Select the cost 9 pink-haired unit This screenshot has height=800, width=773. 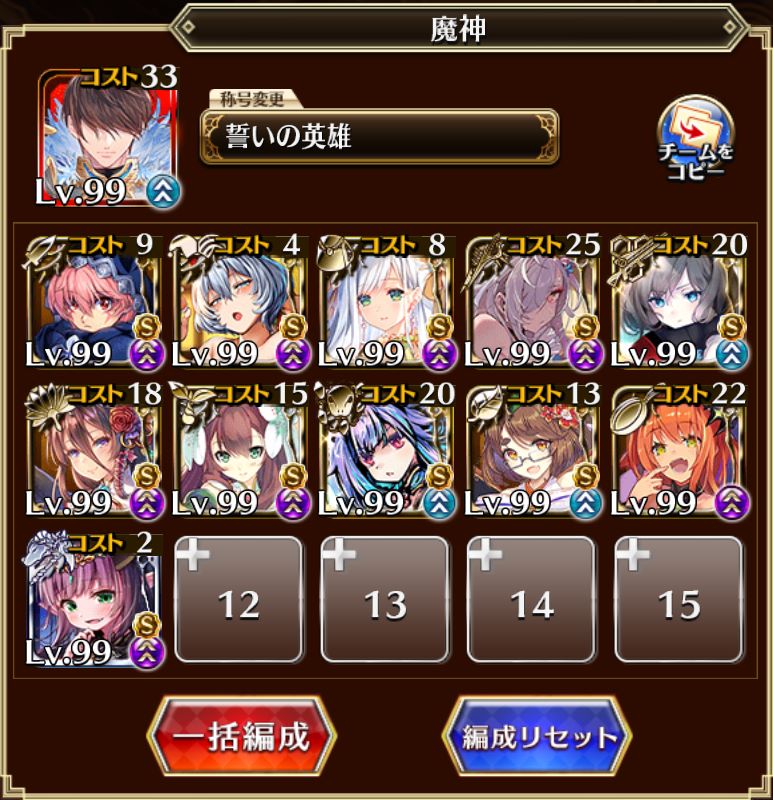tap(93, 302)
